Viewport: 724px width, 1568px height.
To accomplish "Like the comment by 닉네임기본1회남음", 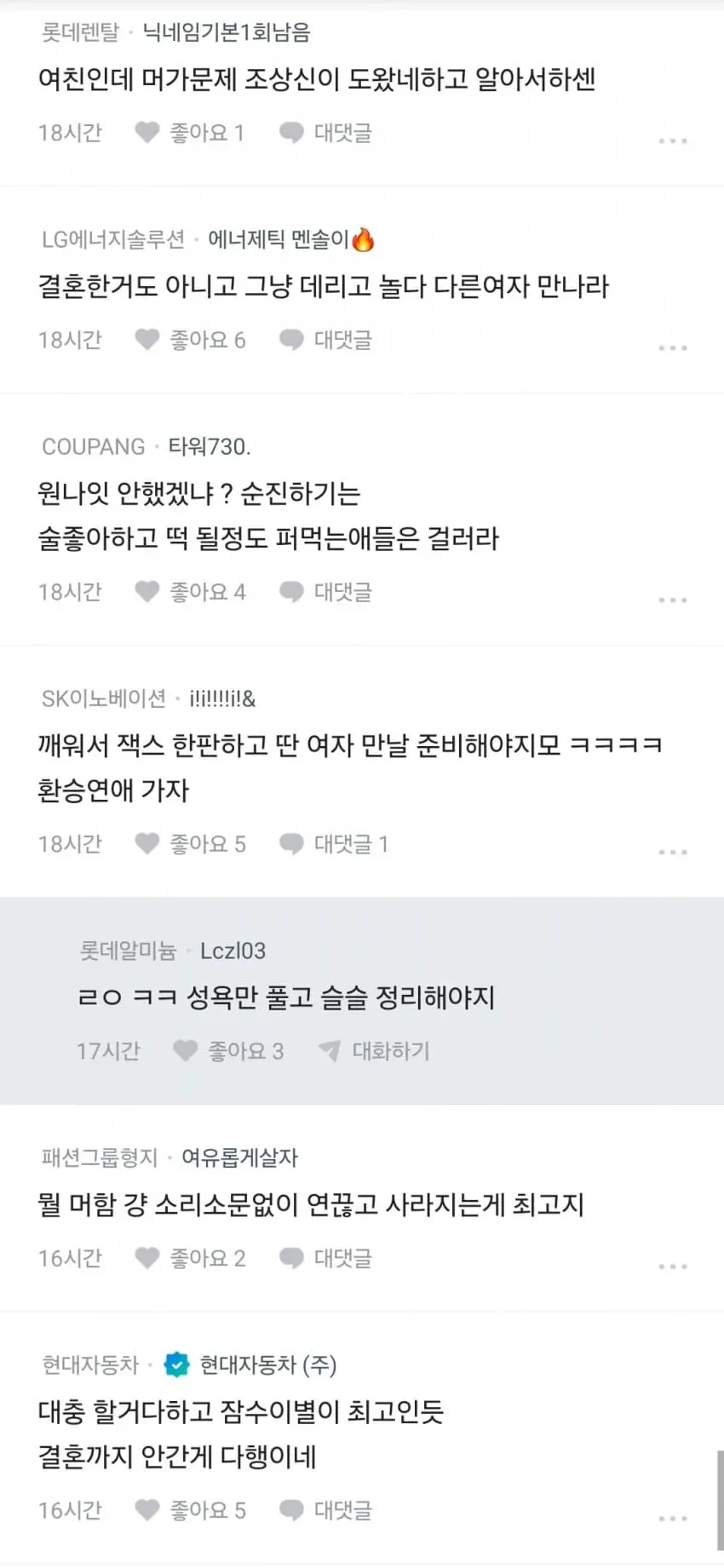I will (x=190, y=133).
